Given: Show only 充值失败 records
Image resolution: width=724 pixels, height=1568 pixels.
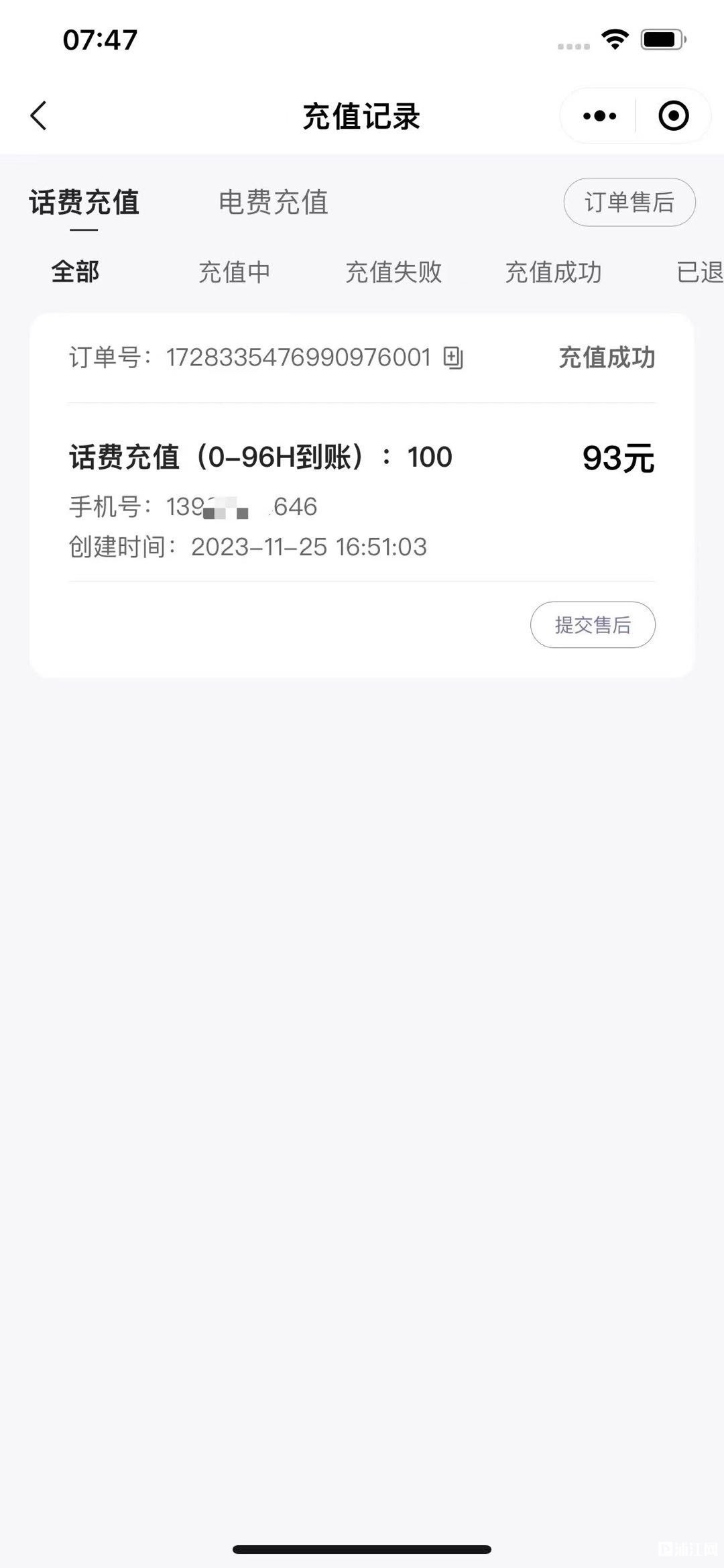Looking at the screenshot, I should pos(394,272).
